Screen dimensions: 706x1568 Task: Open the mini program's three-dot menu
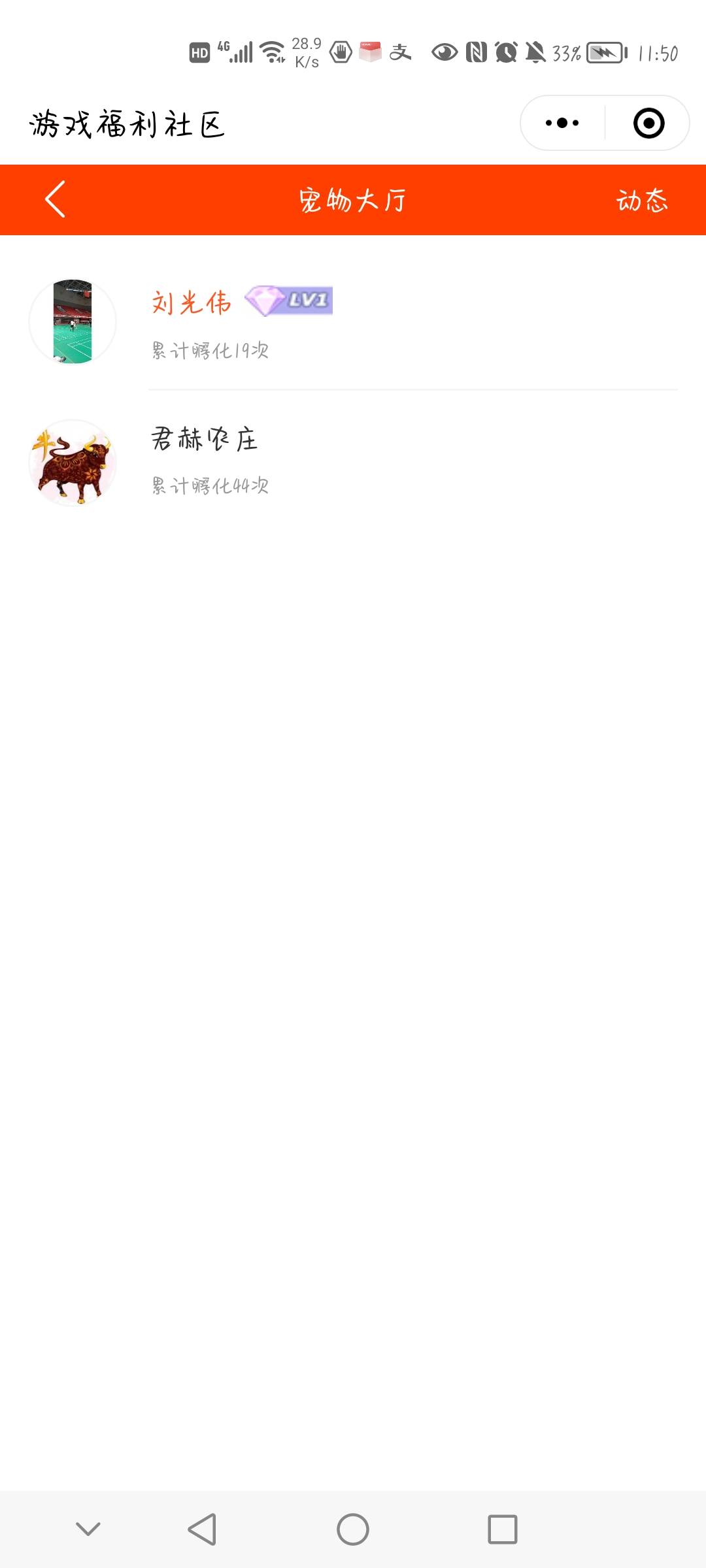pos(562,123)
